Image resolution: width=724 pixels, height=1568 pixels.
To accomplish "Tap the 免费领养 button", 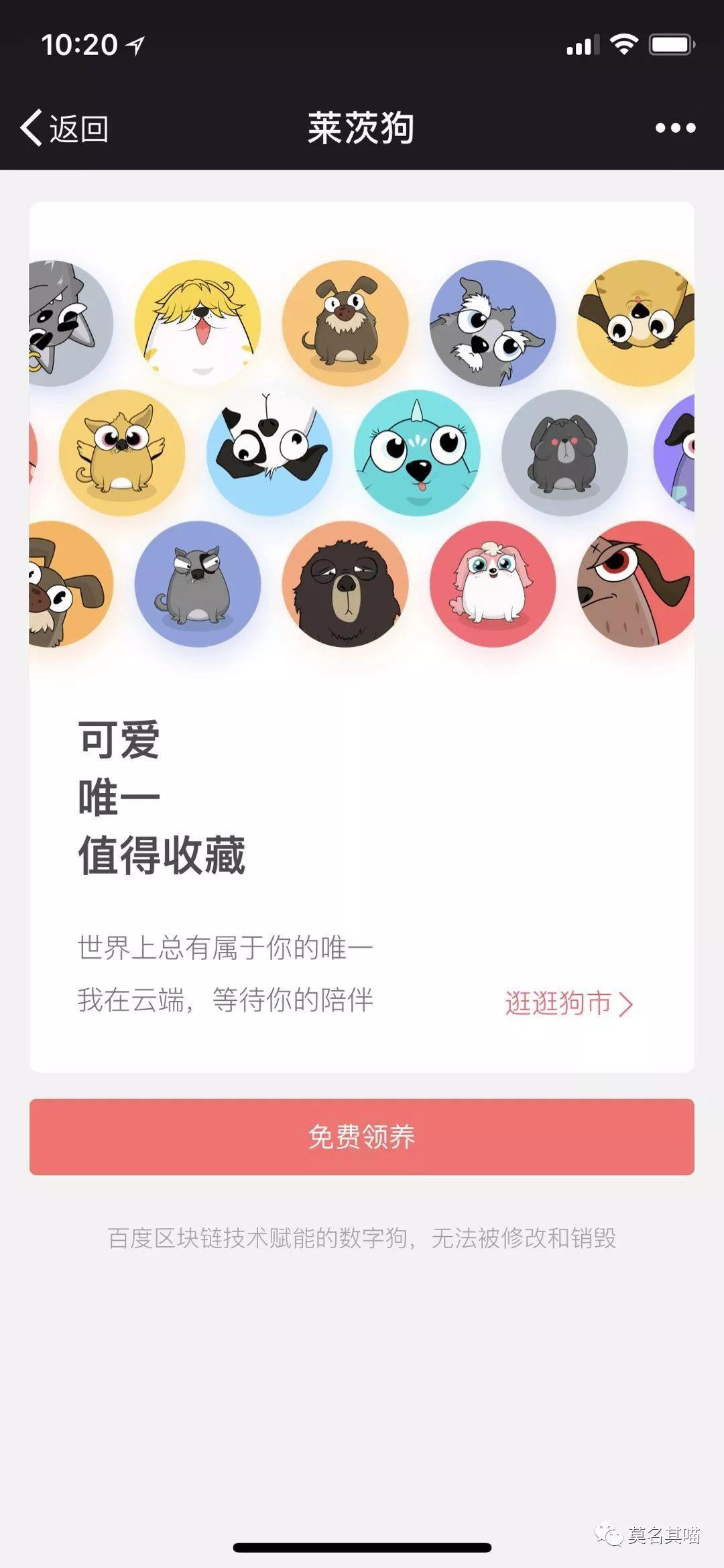I will click(x=362, y=1136).
